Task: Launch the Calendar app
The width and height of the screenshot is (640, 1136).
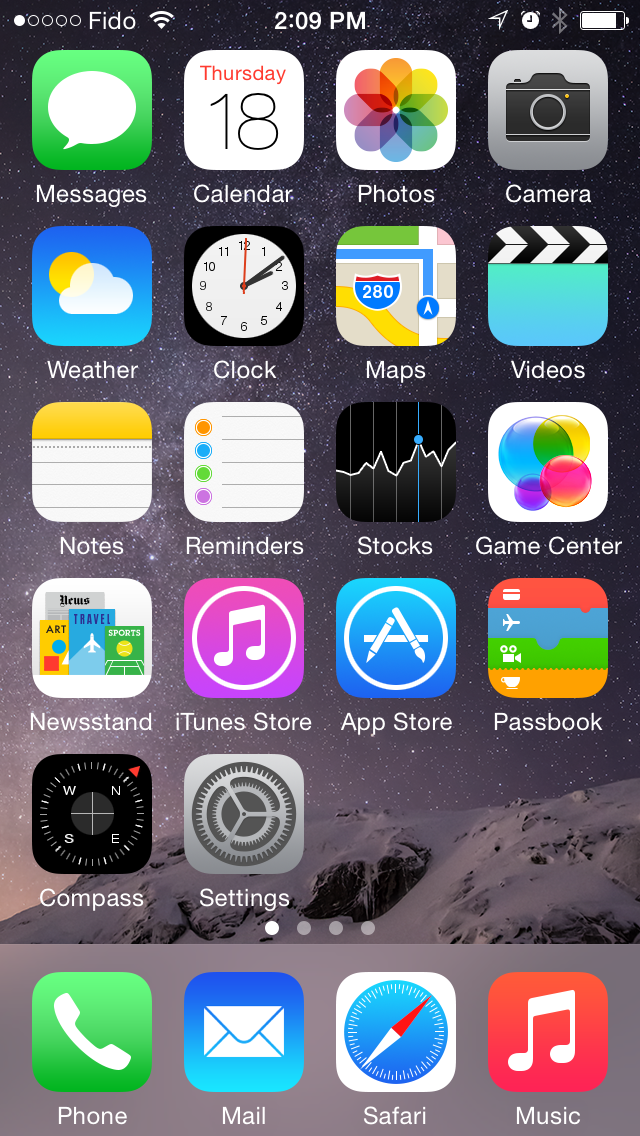Action: [x=244, y=110]
